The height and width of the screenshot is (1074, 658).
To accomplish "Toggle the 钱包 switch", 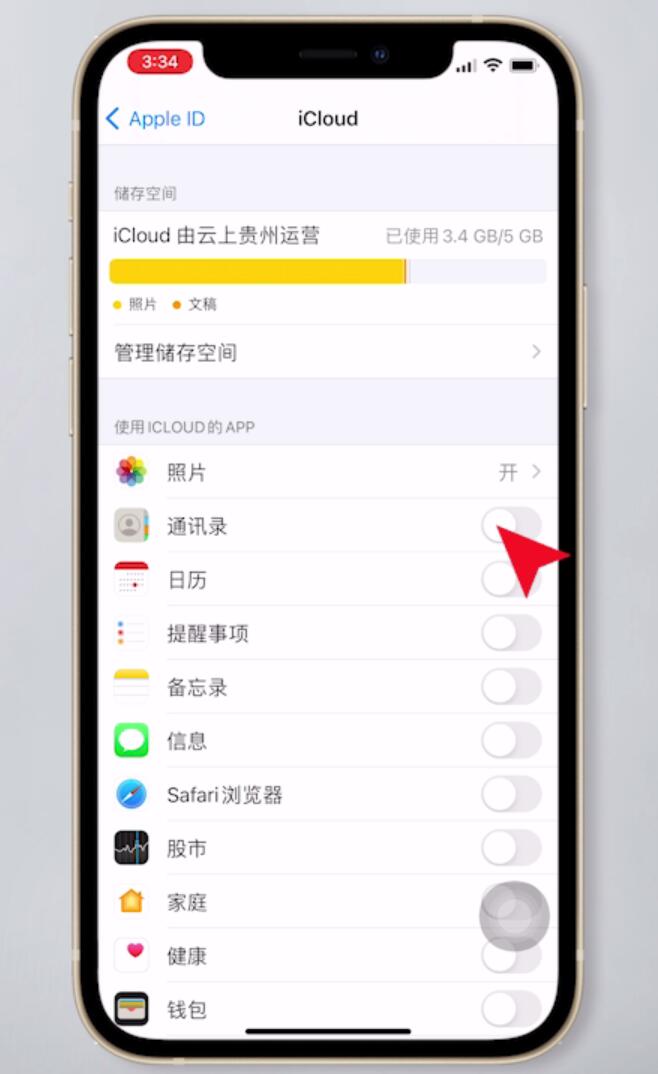I will coord(511,1010).
